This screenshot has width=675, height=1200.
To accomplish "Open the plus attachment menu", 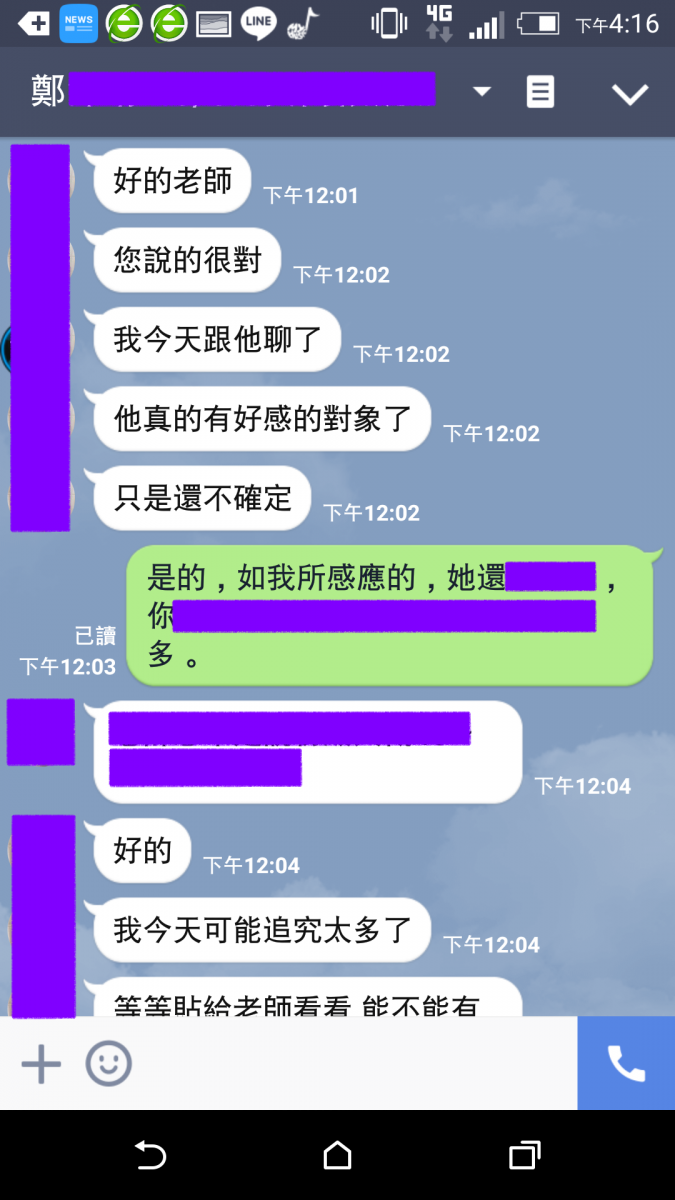I will [x=41, y=1064].
